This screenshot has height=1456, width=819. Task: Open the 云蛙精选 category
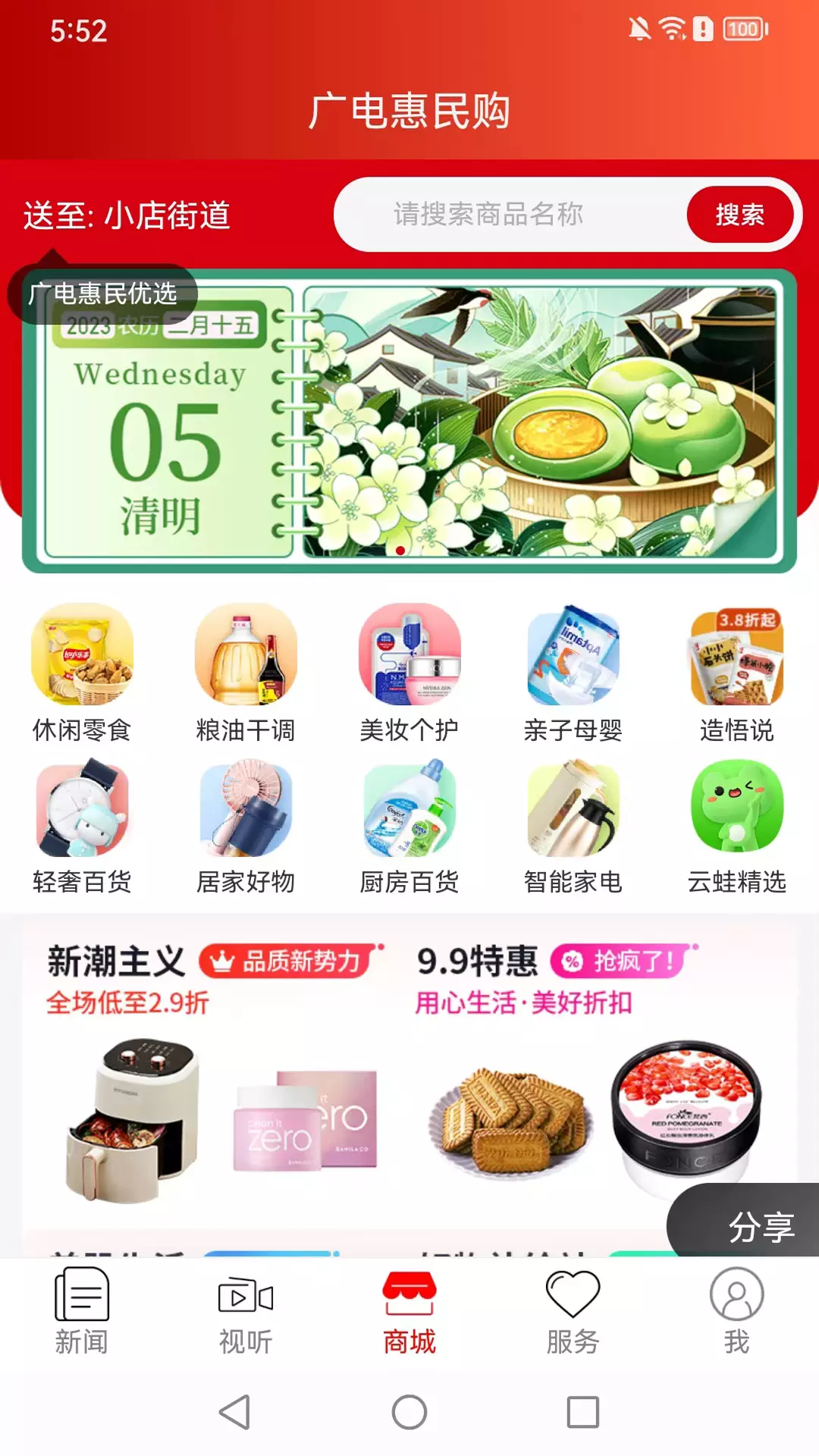tap(737, 827)
